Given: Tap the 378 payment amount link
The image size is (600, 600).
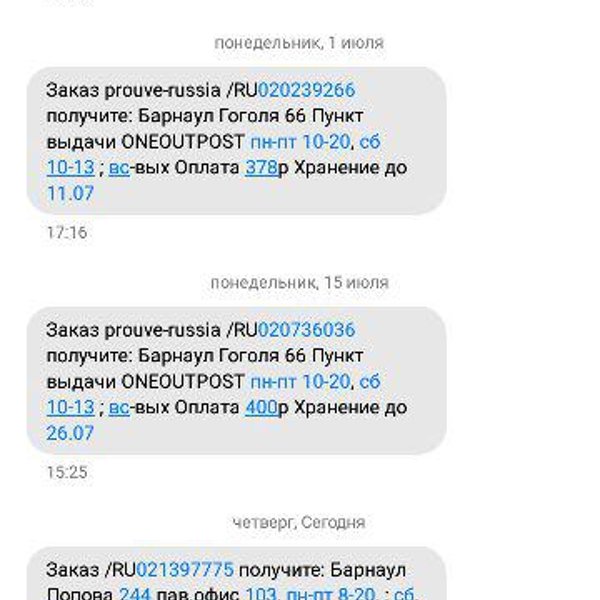Looking at the screenshot, I should coord(260,168).
